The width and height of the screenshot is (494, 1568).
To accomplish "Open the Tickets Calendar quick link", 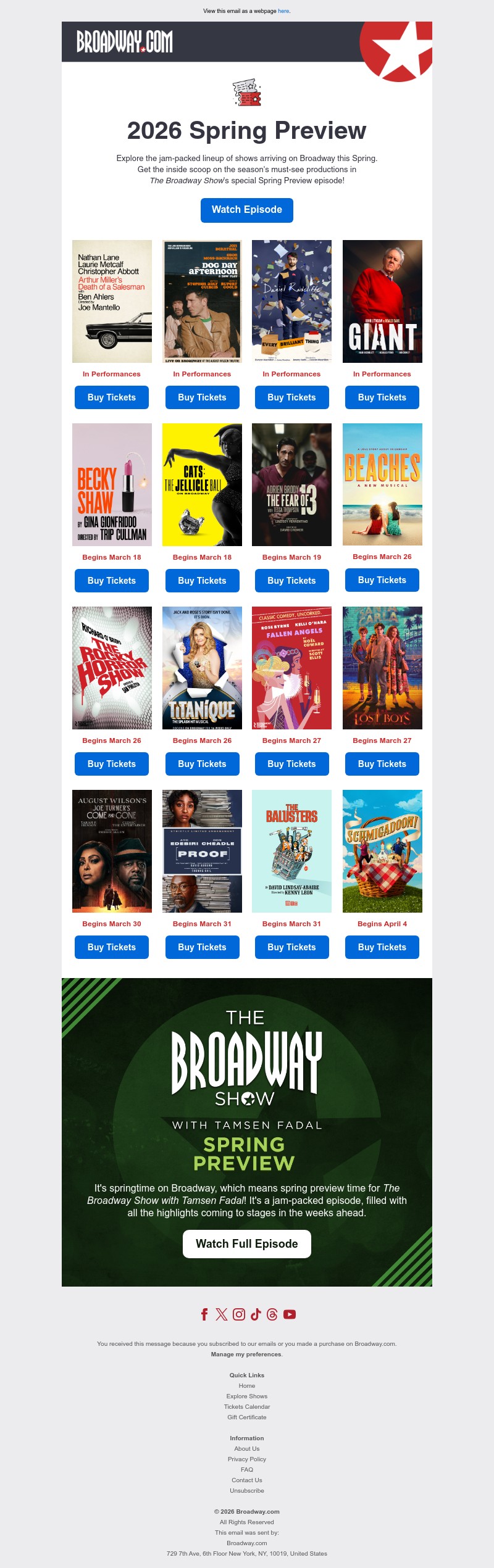I will 246,1406.
